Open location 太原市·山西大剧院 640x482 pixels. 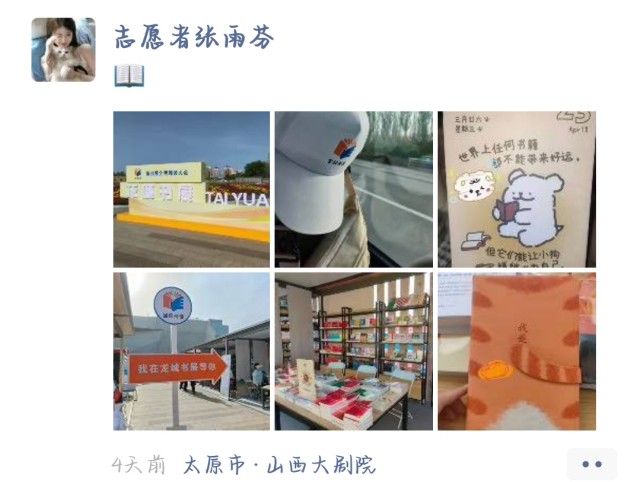[279, 465]
